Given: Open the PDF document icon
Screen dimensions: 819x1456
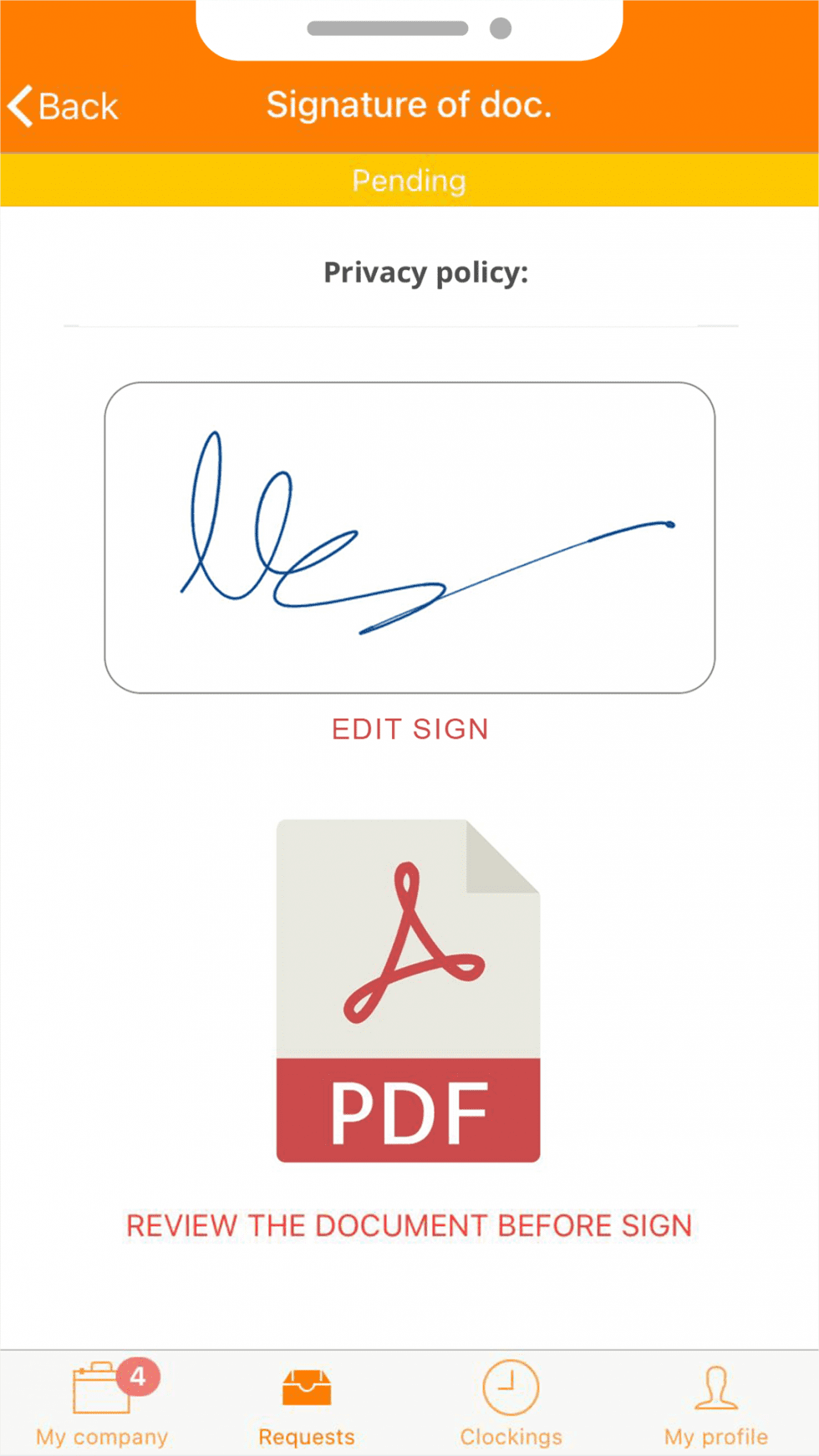Looking at the screenshot, I should 409,990.
